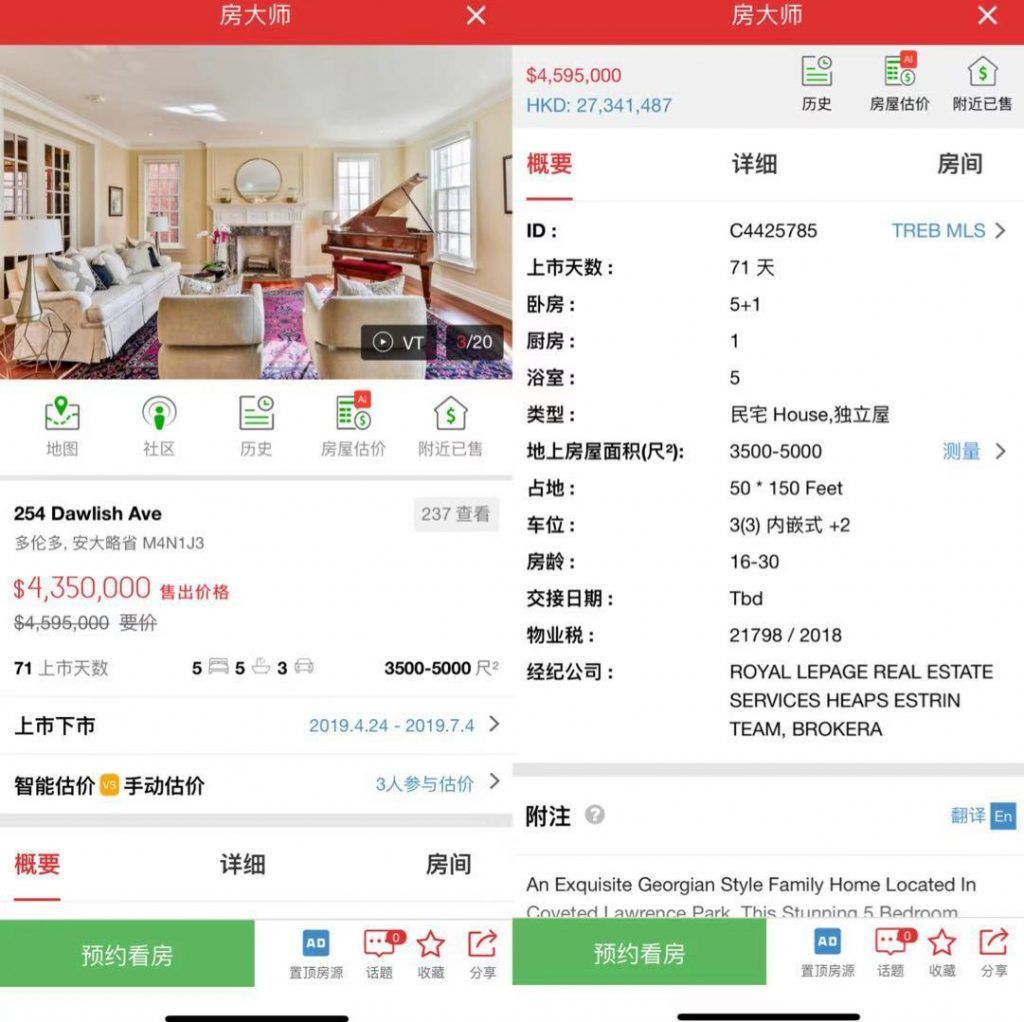This screenshot has width=1024, height=1022.
Task: Translate the 附注 remarks with 翻译 En
Action: click(982, 816)
